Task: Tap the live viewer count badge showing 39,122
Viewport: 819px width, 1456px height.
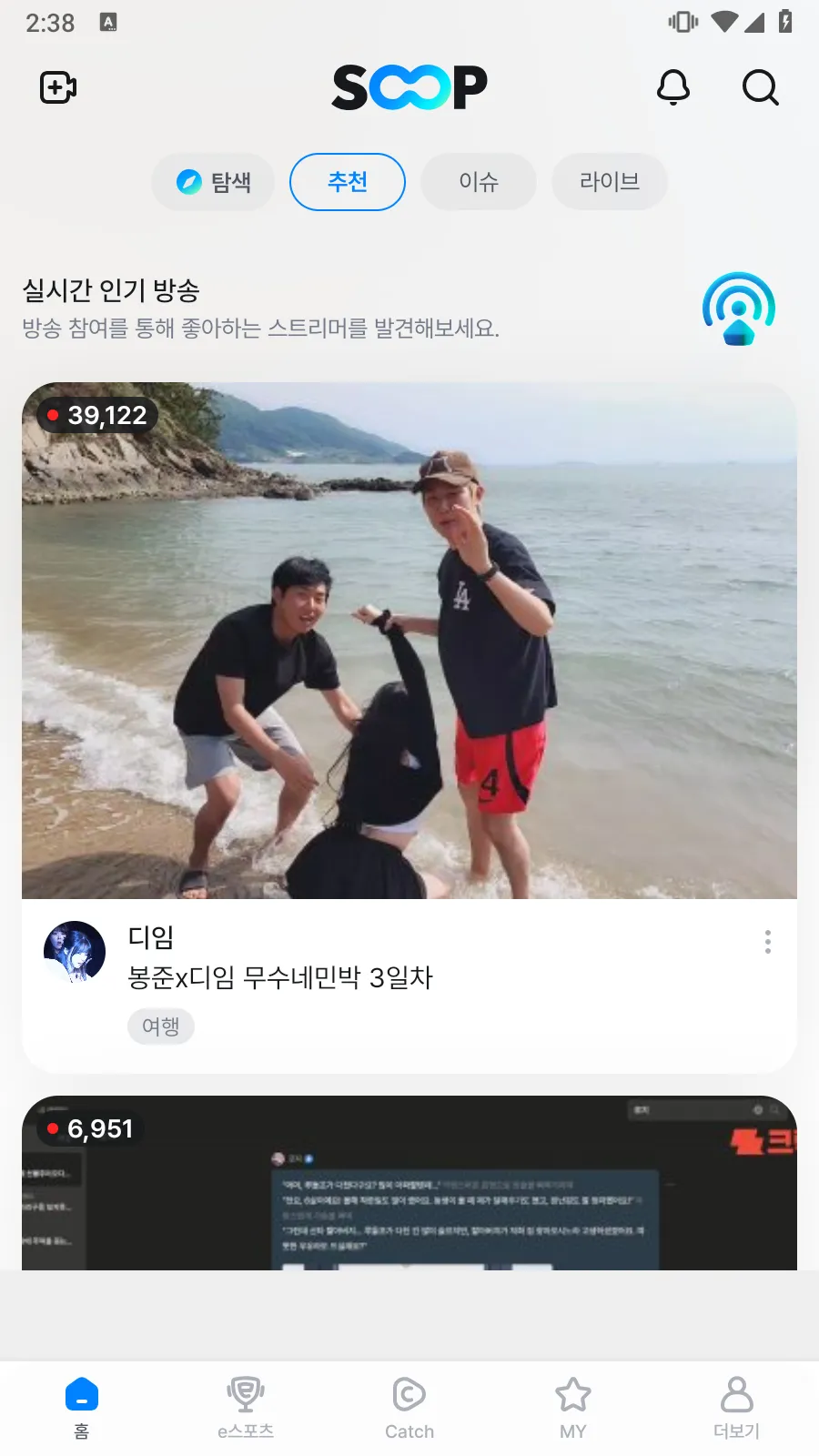Action: pyautogui.click(x=96, y=415)
